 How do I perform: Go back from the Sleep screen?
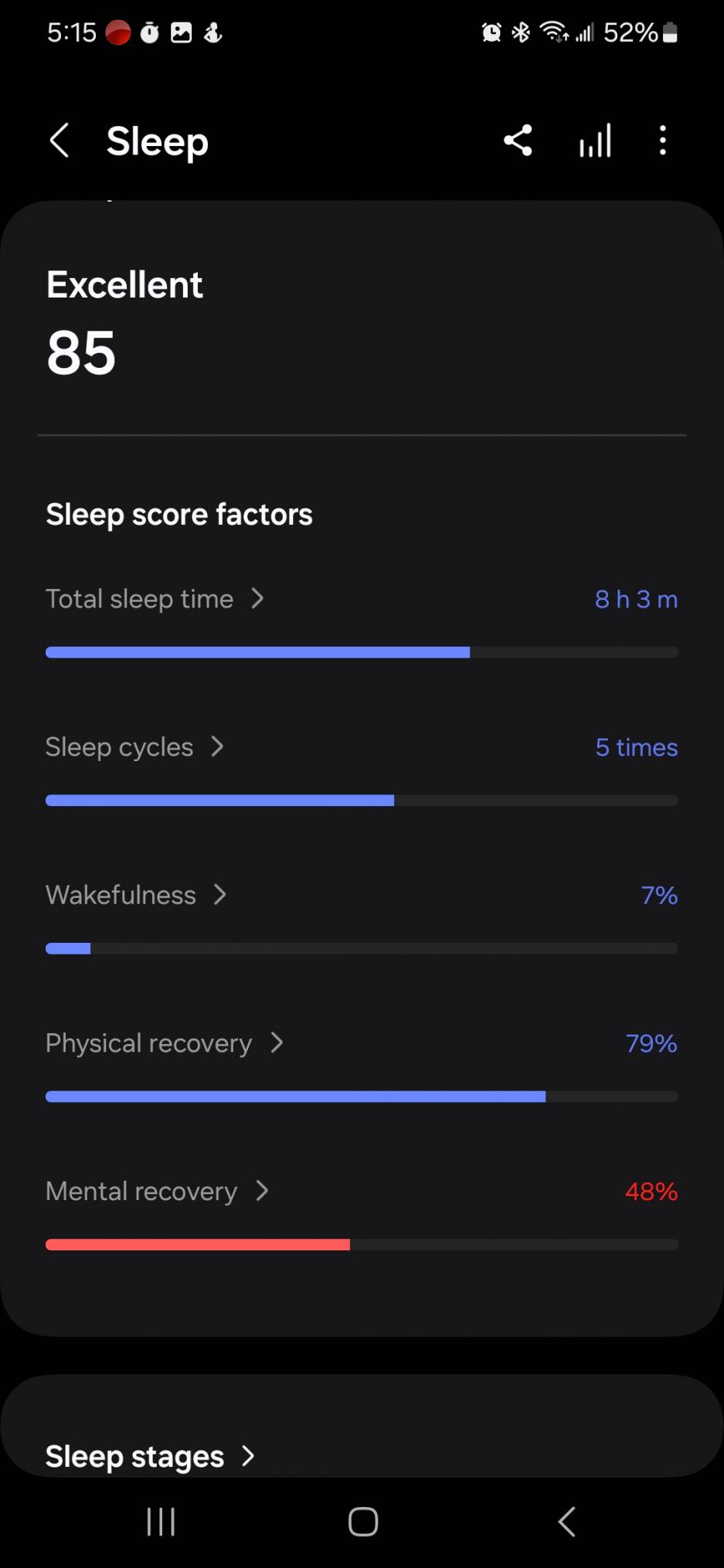(59, 141)
